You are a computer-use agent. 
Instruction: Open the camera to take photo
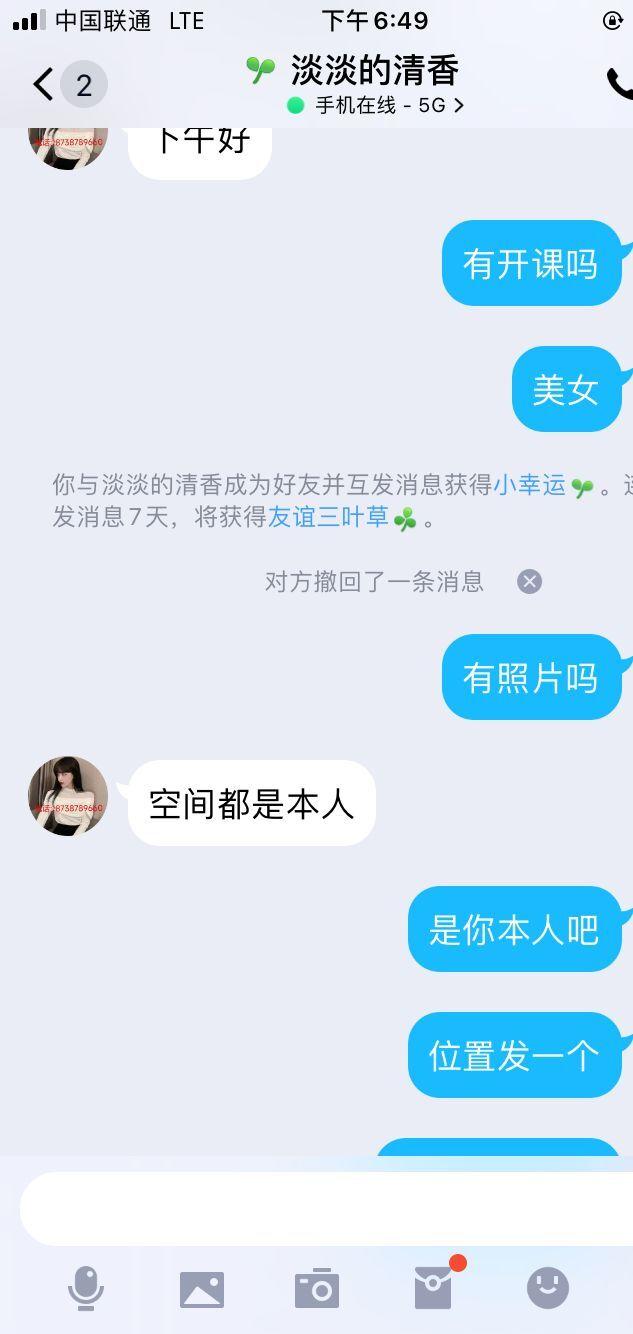coord(317,1289)
